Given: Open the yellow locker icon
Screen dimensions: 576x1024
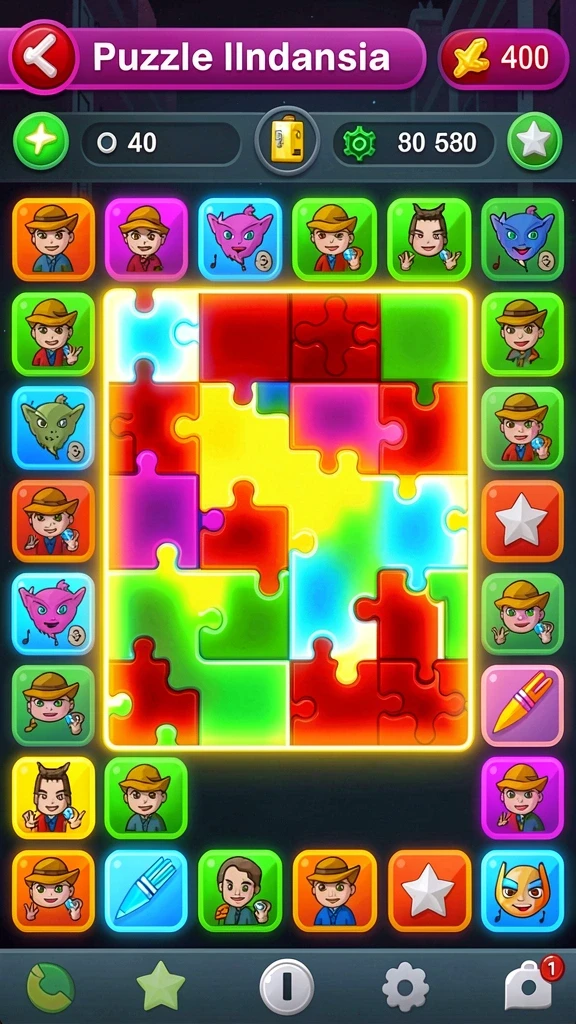Looking at the screenshot, I should coord(287,141).
